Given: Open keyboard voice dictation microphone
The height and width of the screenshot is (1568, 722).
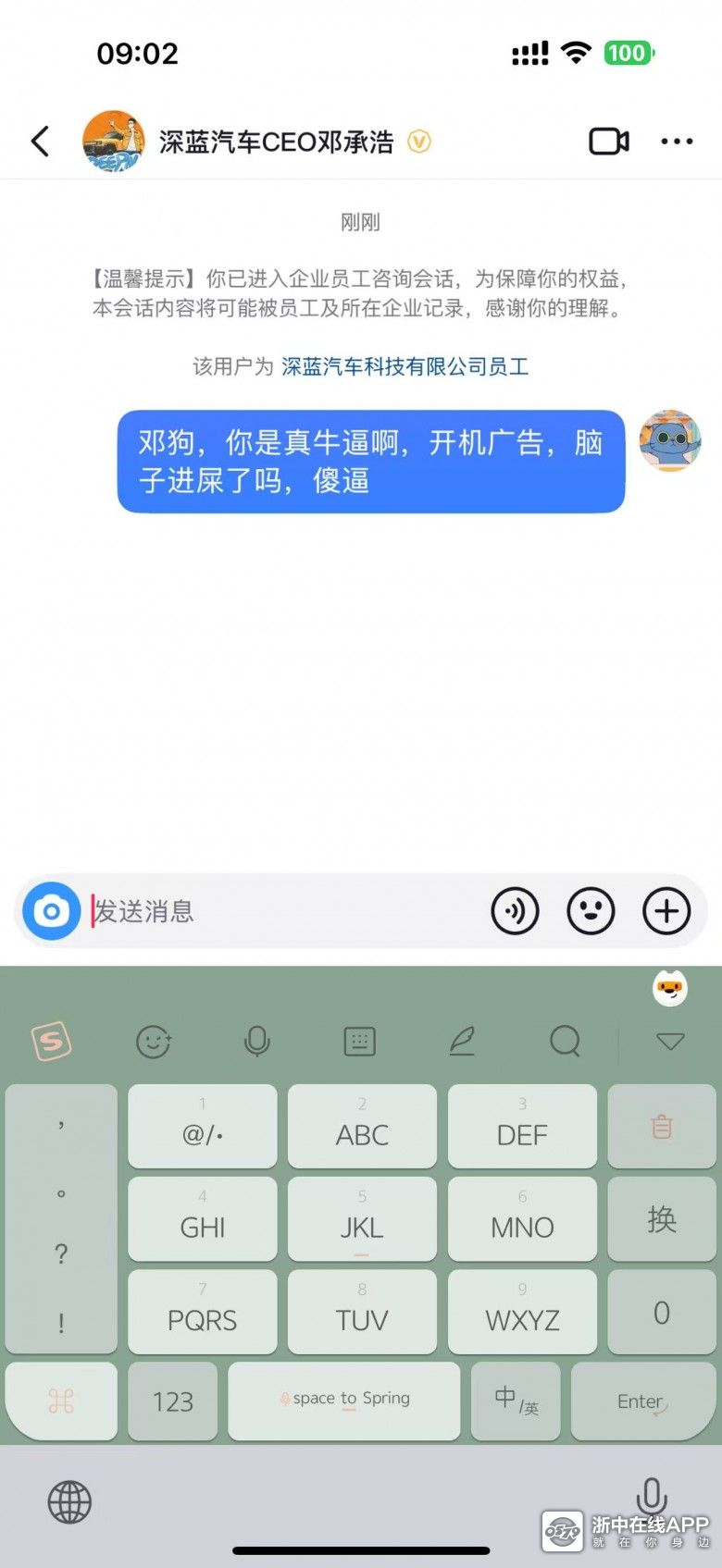Looking at the screenshot, I should [256, 1042].
